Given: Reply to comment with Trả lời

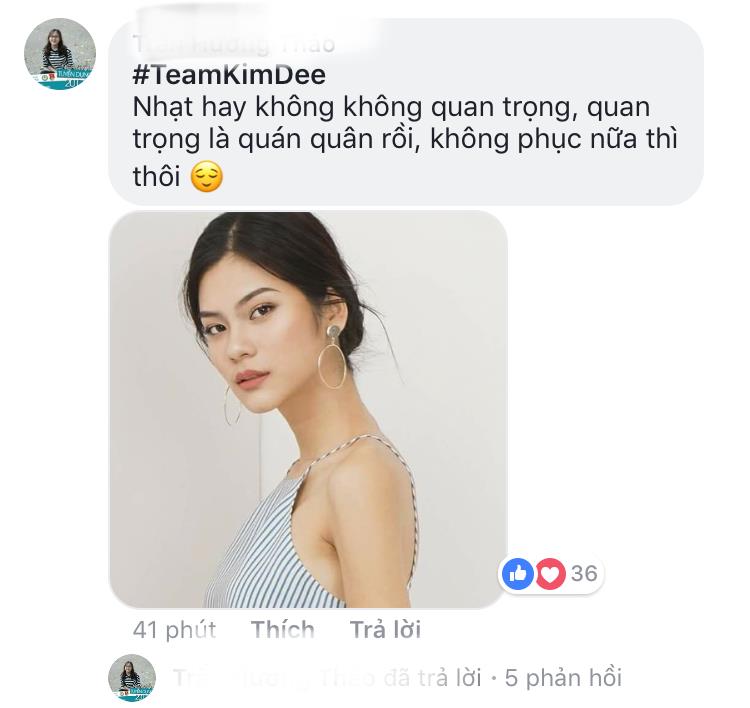Looking at the screenshot, I should [385, 630].
